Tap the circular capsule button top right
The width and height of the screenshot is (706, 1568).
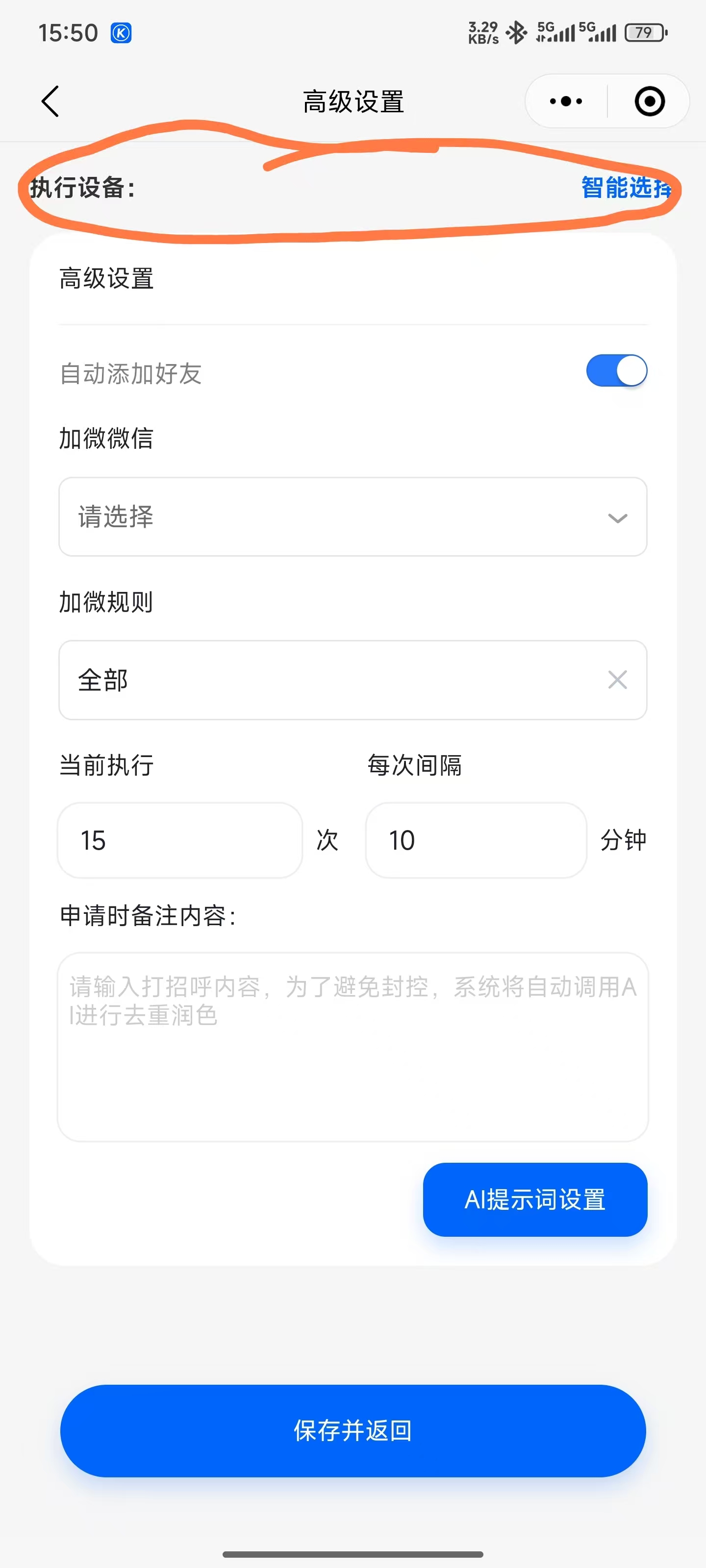(649, 101)
